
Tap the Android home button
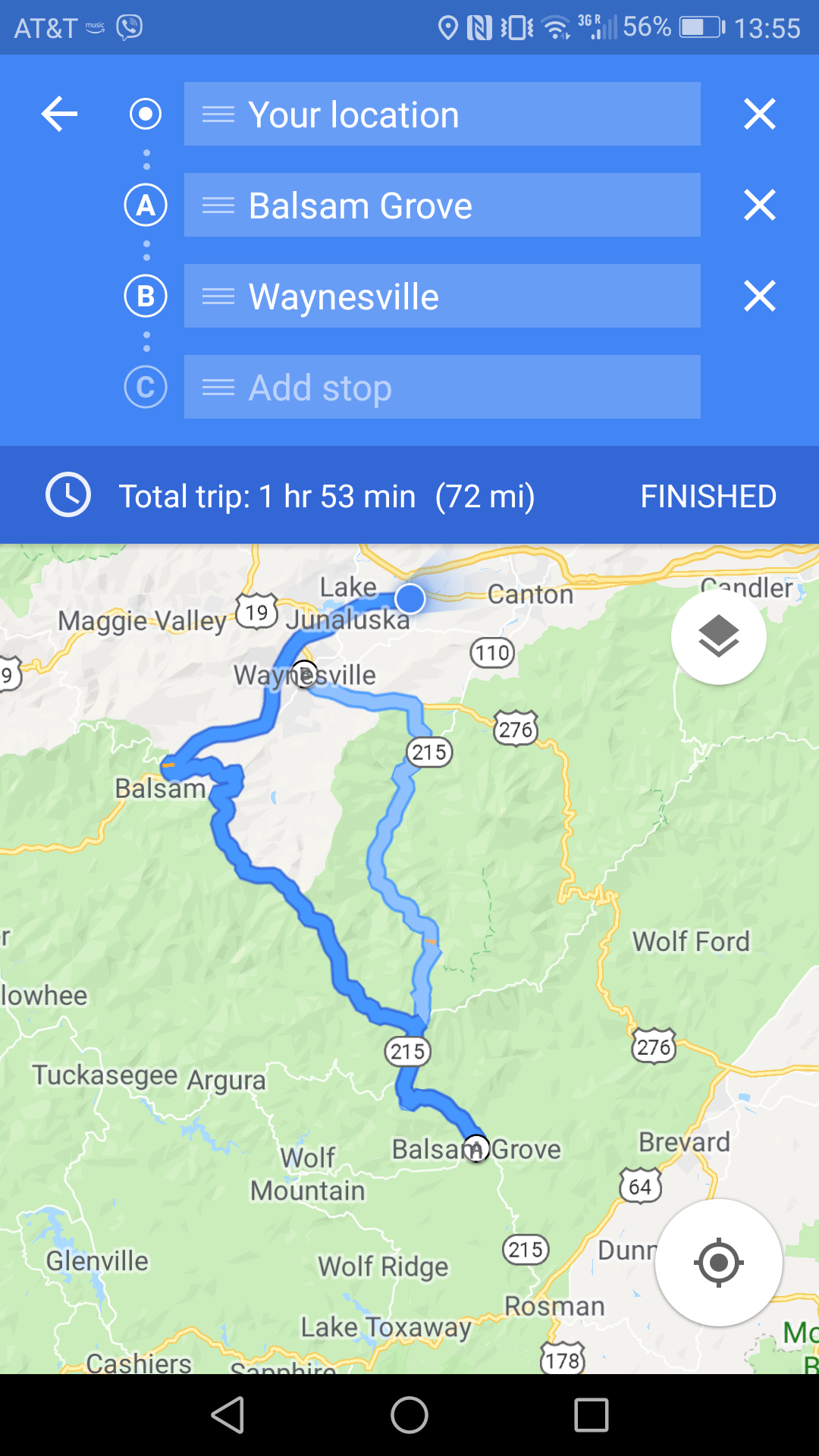409,1415
